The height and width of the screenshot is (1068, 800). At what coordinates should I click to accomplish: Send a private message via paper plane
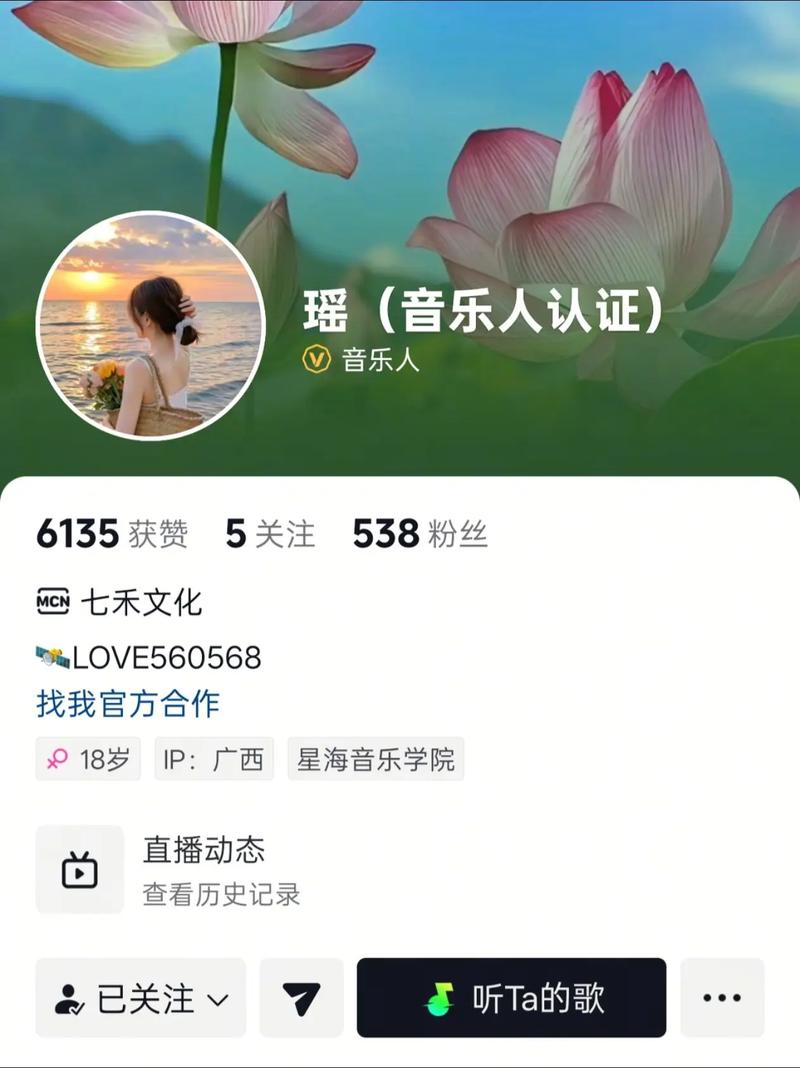tap(301, 998)
